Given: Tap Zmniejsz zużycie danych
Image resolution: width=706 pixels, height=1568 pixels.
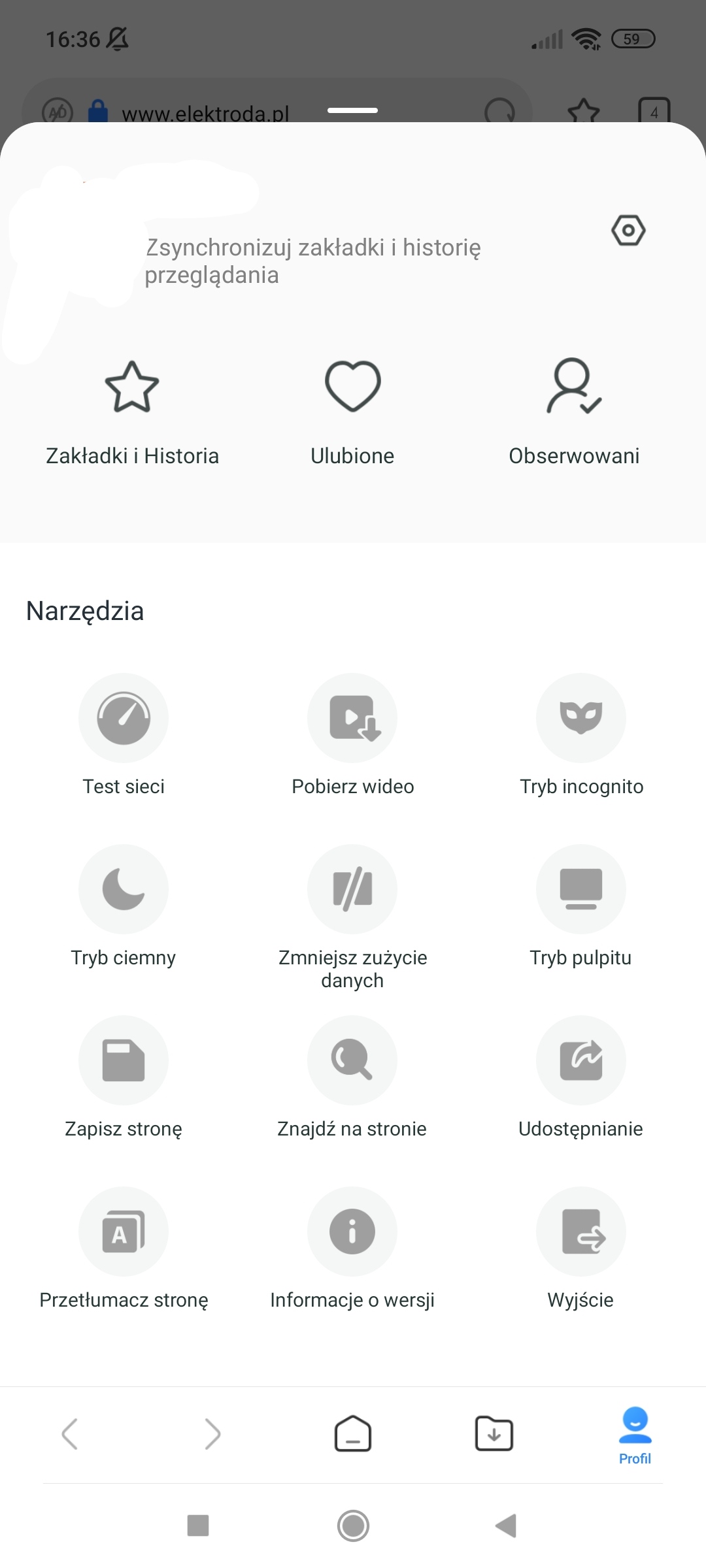Looking at the screenshot, I should pyautogui.click(x=352, y=889).
